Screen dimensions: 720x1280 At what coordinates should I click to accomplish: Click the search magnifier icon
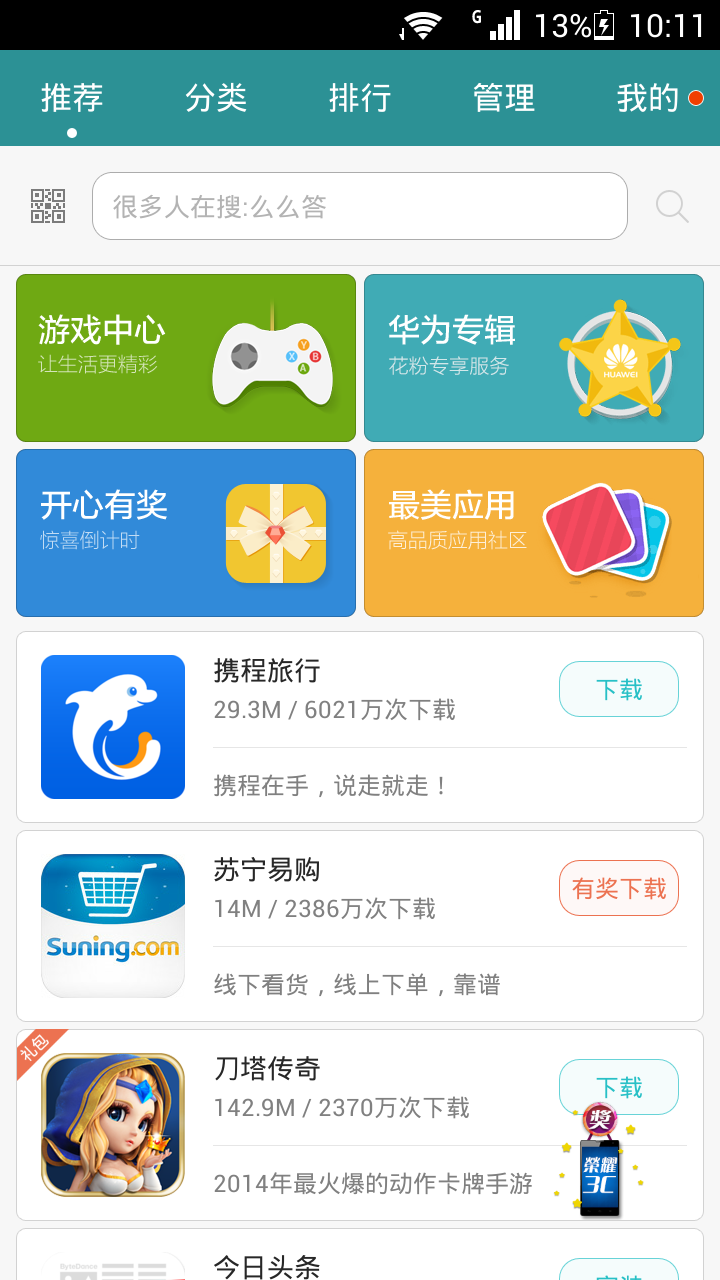[x=671, y=206]
